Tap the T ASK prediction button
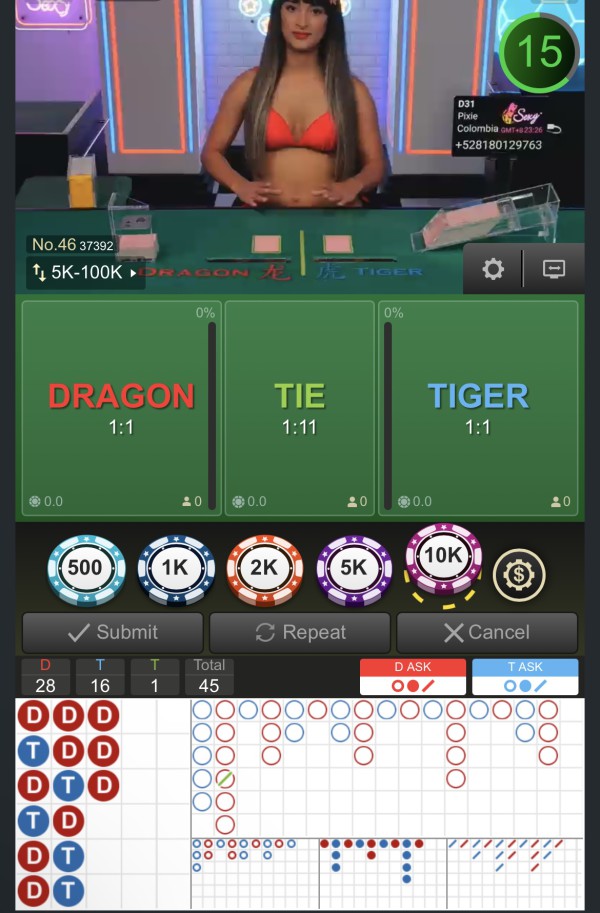600x913 pixels. pos(525,676)
